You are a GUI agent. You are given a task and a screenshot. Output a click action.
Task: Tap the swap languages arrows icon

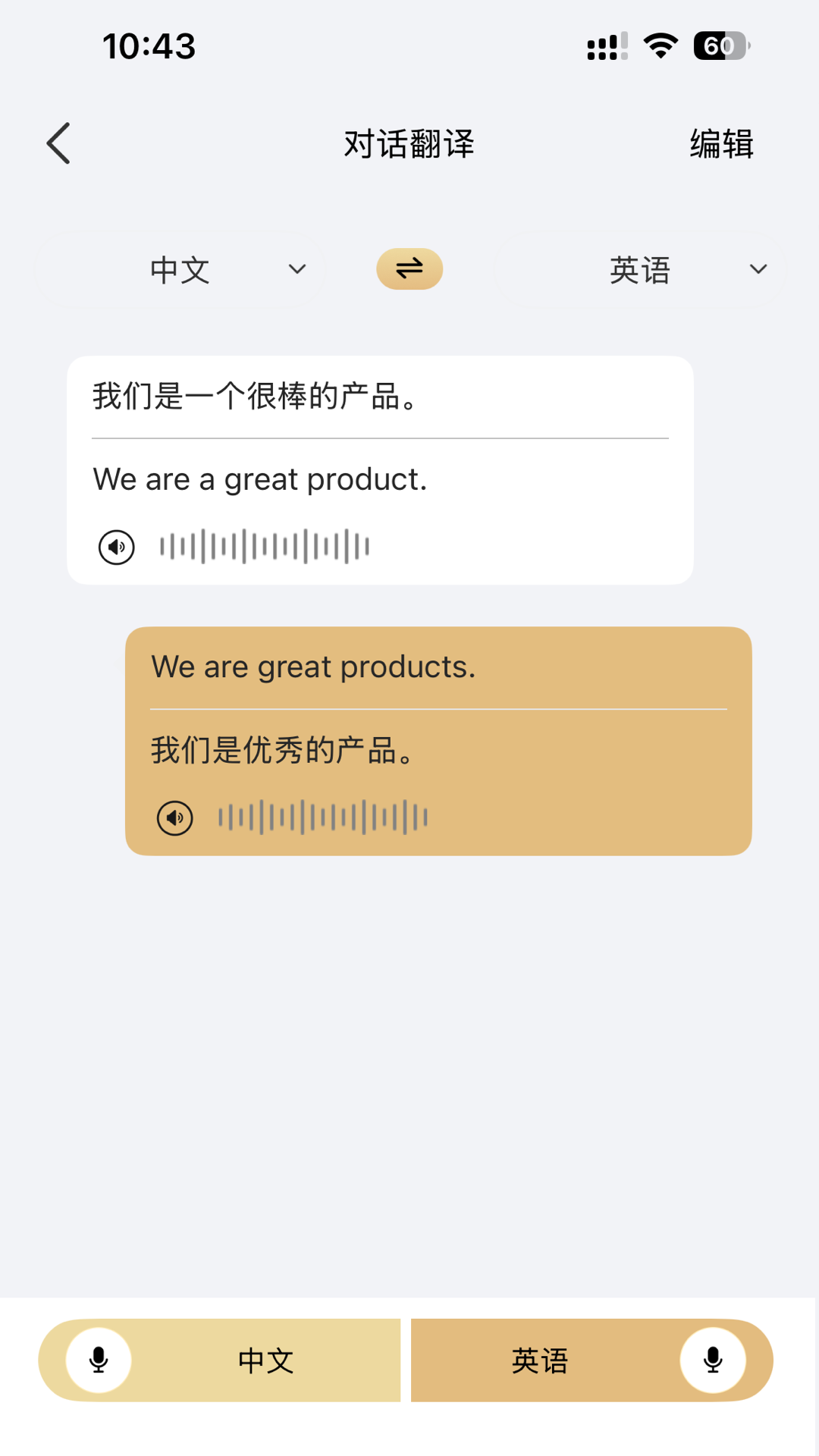tap(409, 269)
